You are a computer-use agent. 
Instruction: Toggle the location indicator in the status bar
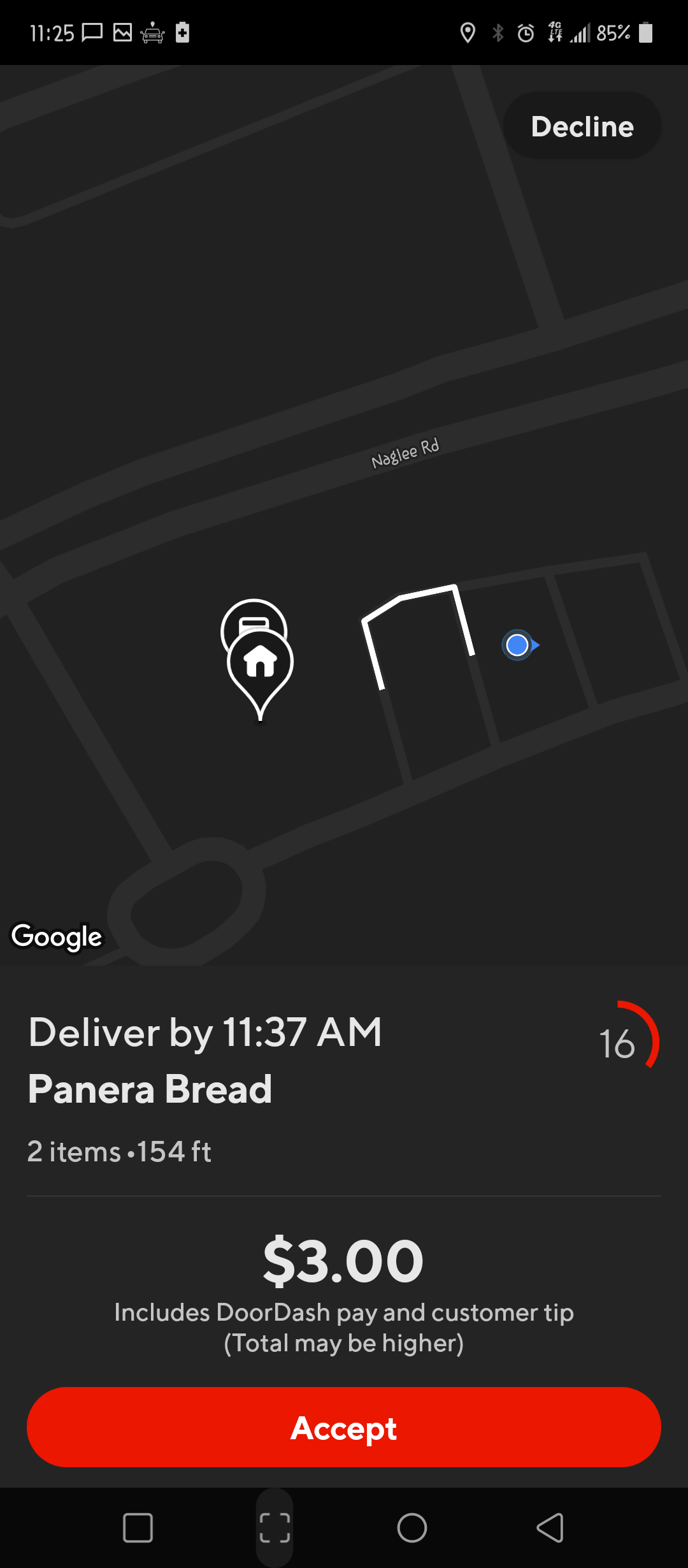pos(469,32)
